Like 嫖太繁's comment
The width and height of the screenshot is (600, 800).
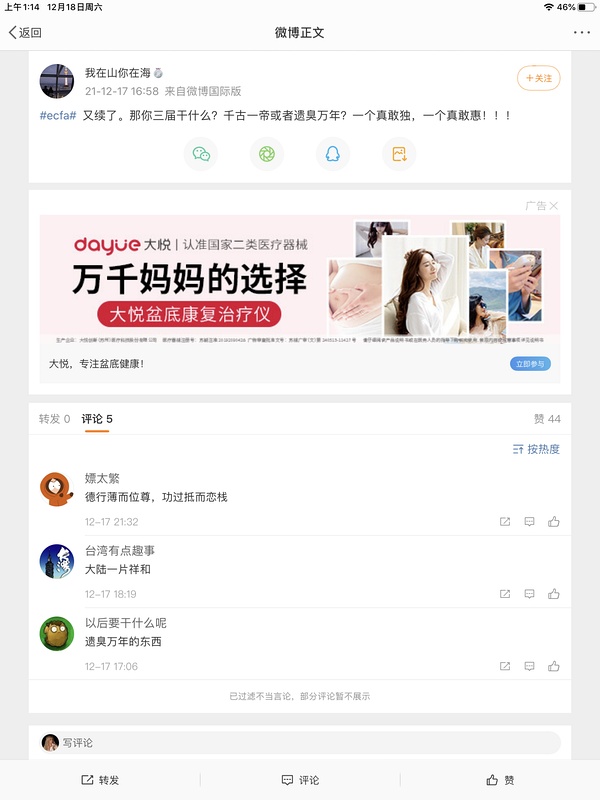(x=554, y=522)
